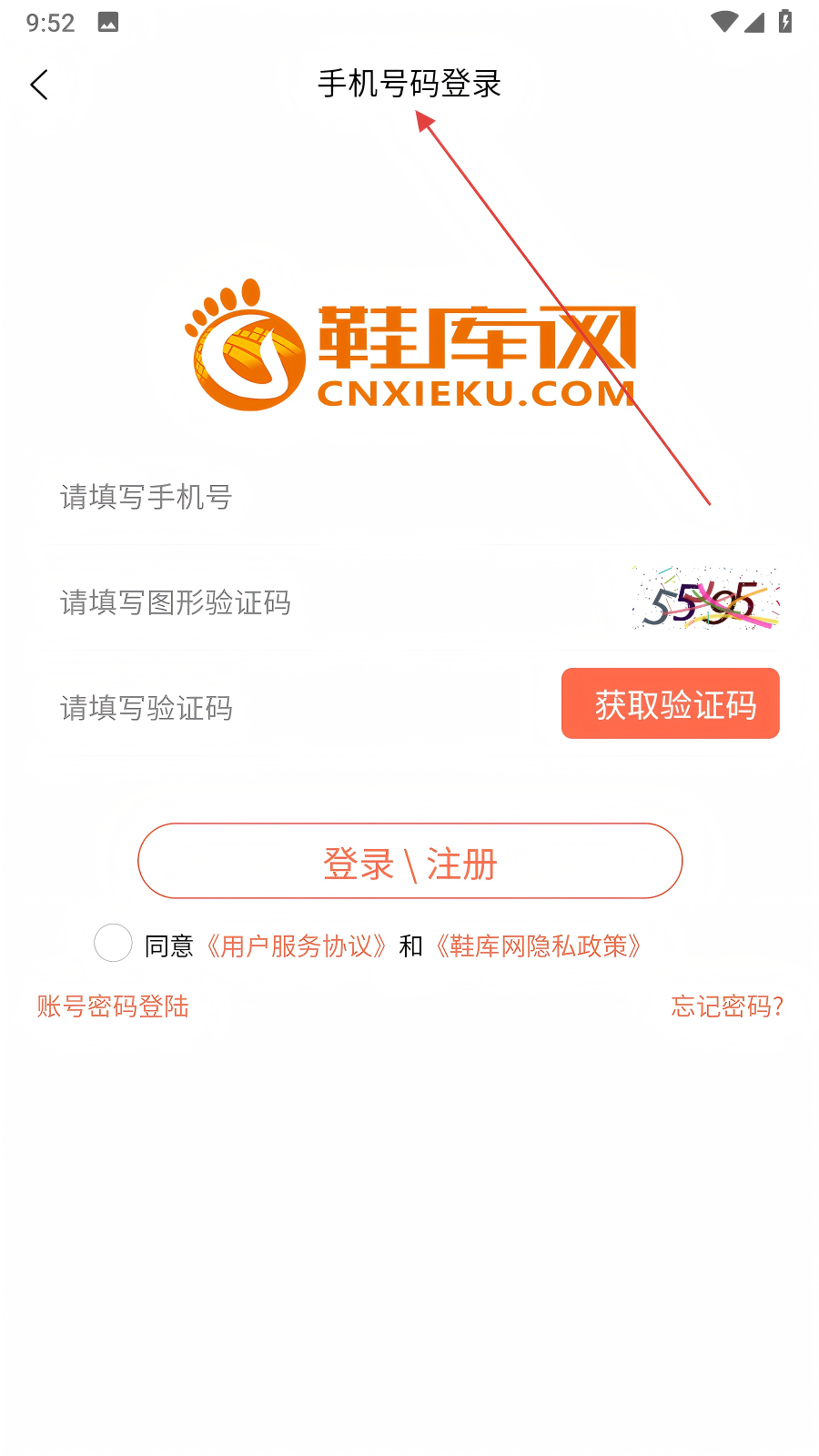This screenshot has width=819, height=1456.
Task: Go back using the top-left arrow
Action: tap(39, 85)
